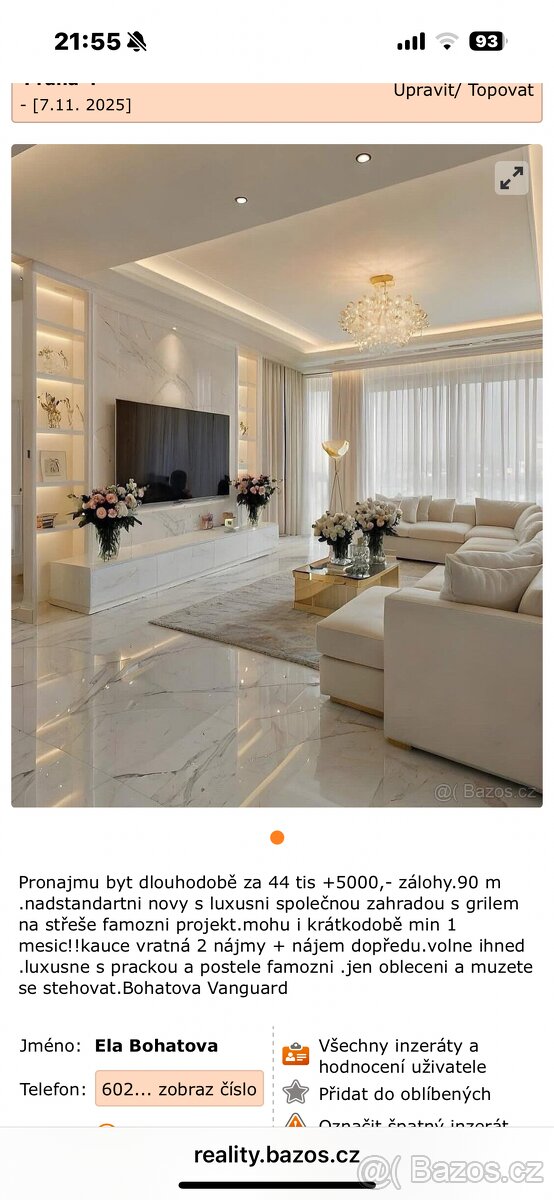
Task: Add this listing to favorites
Action: 404,1094
